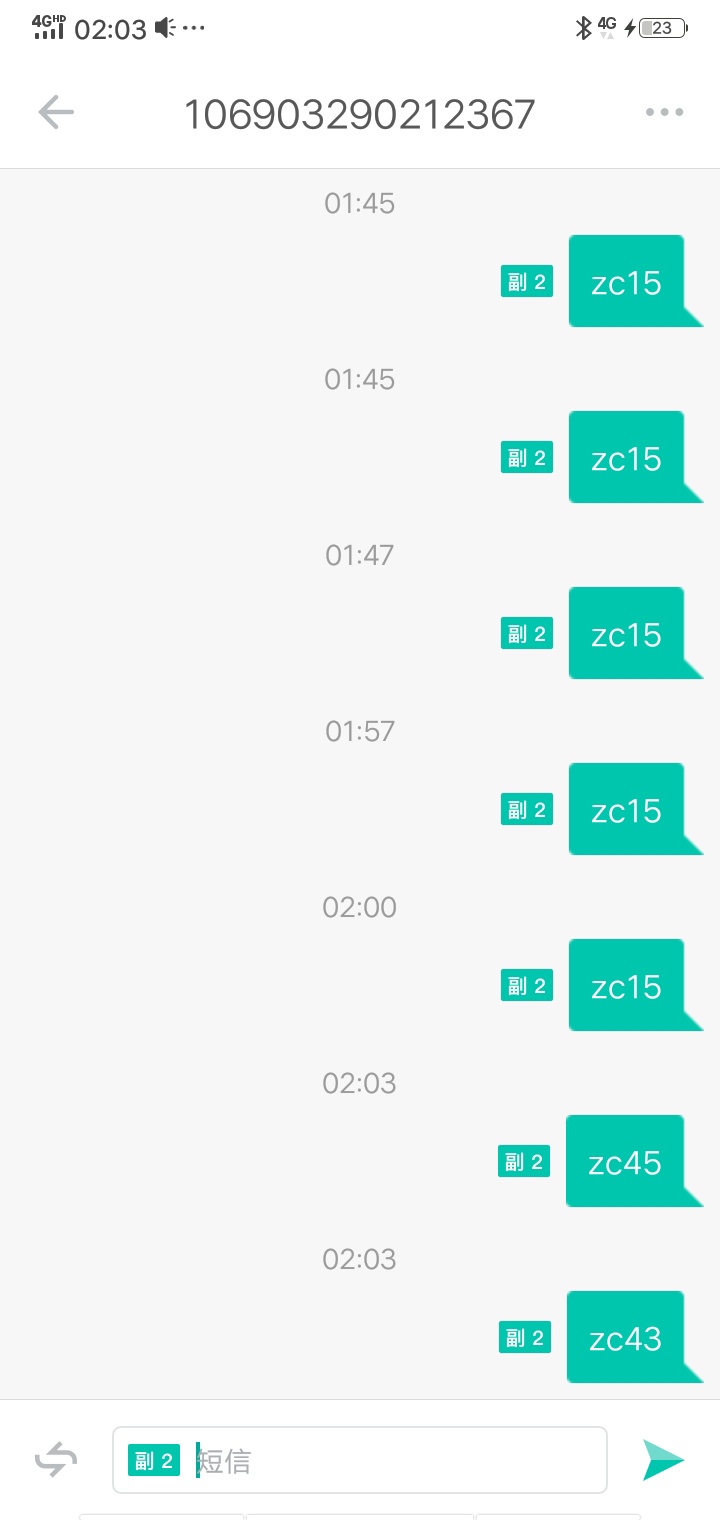
Task: Tap the SIM switch arrows icon
Action: [56, 1461]
